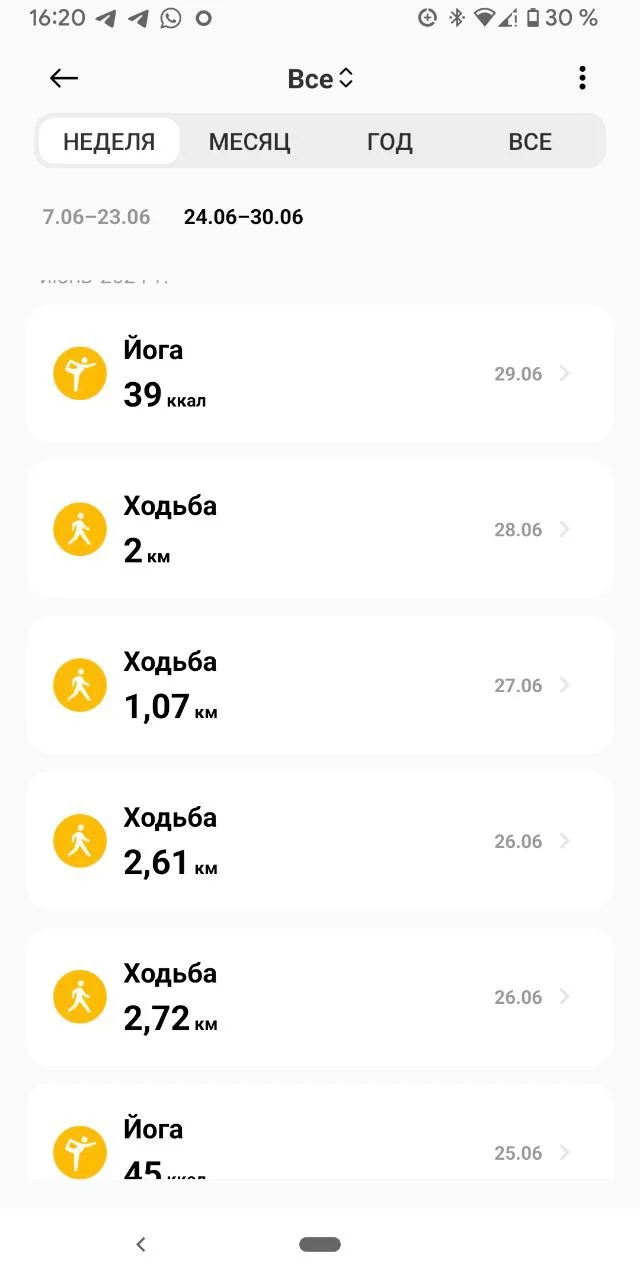
Task: Open the Ходьба 2,61 км workout
Action: [320, 841]
